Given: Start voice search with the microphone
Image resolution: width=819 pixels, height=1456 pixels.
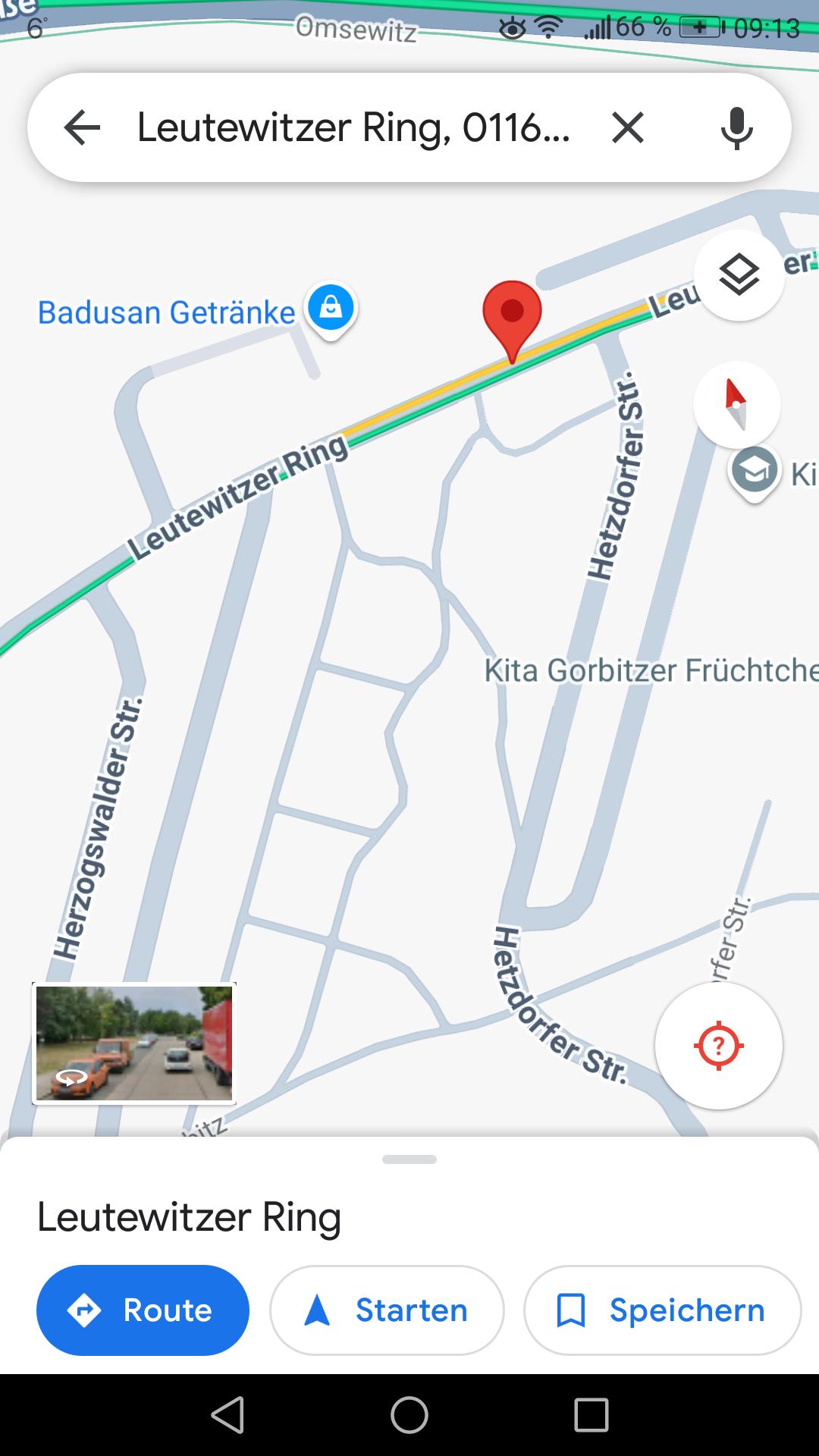Looking at the screenshot, I should coord(736,127).
